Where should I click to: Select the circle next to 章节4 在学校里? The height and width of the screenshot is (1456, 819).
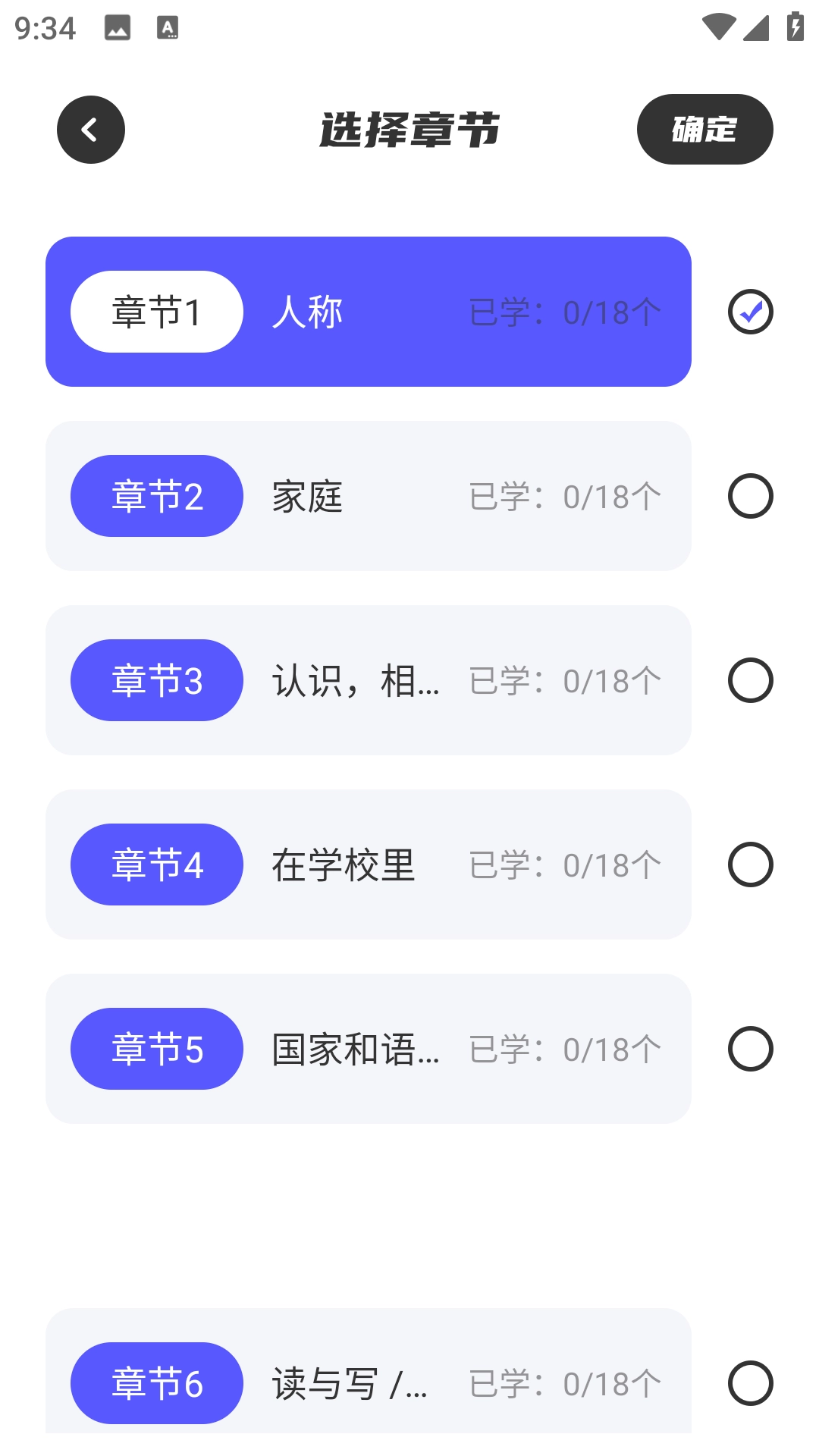751,864
